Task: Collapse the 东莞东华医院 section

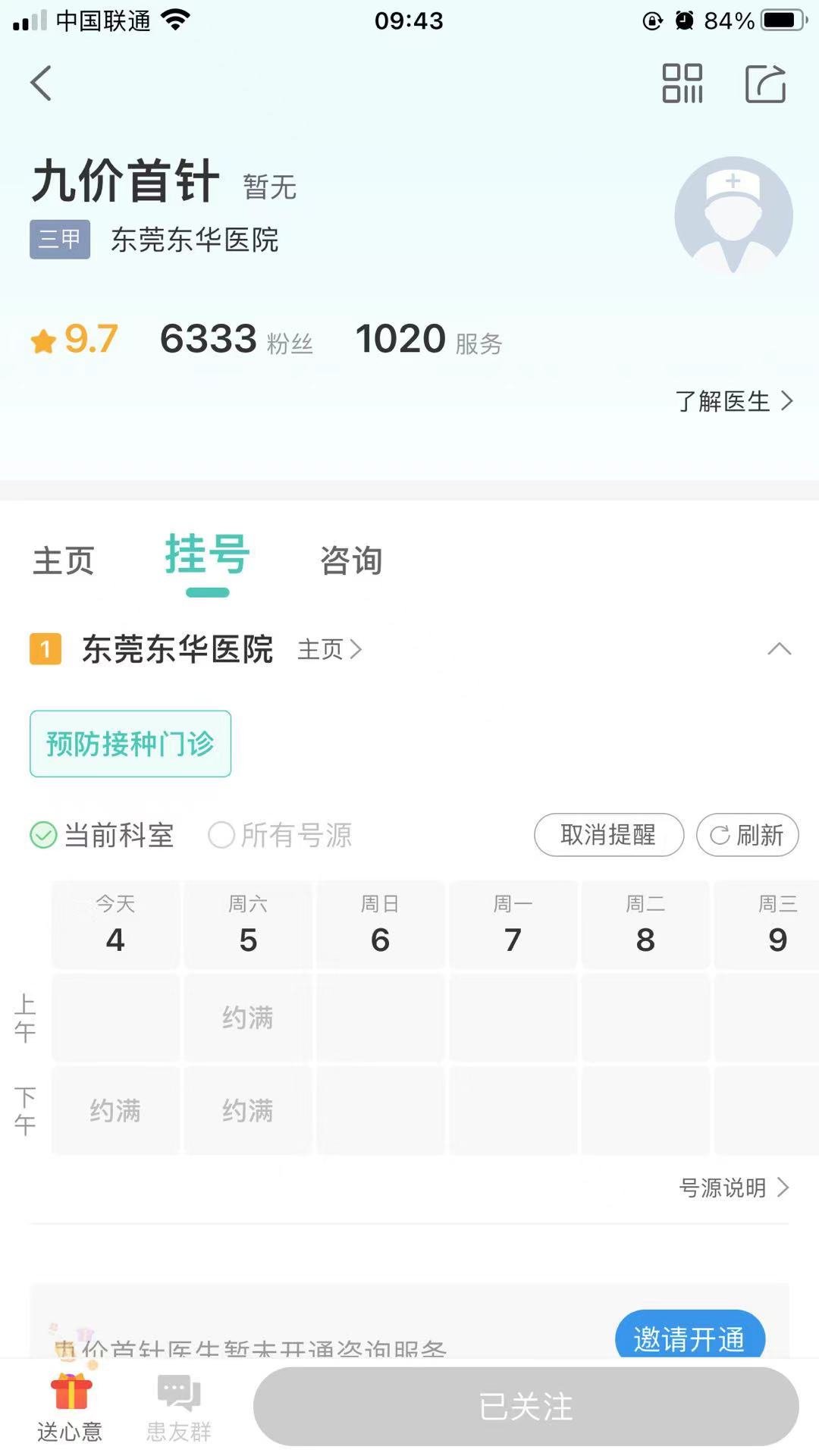Action: click(x=779, y=649)
